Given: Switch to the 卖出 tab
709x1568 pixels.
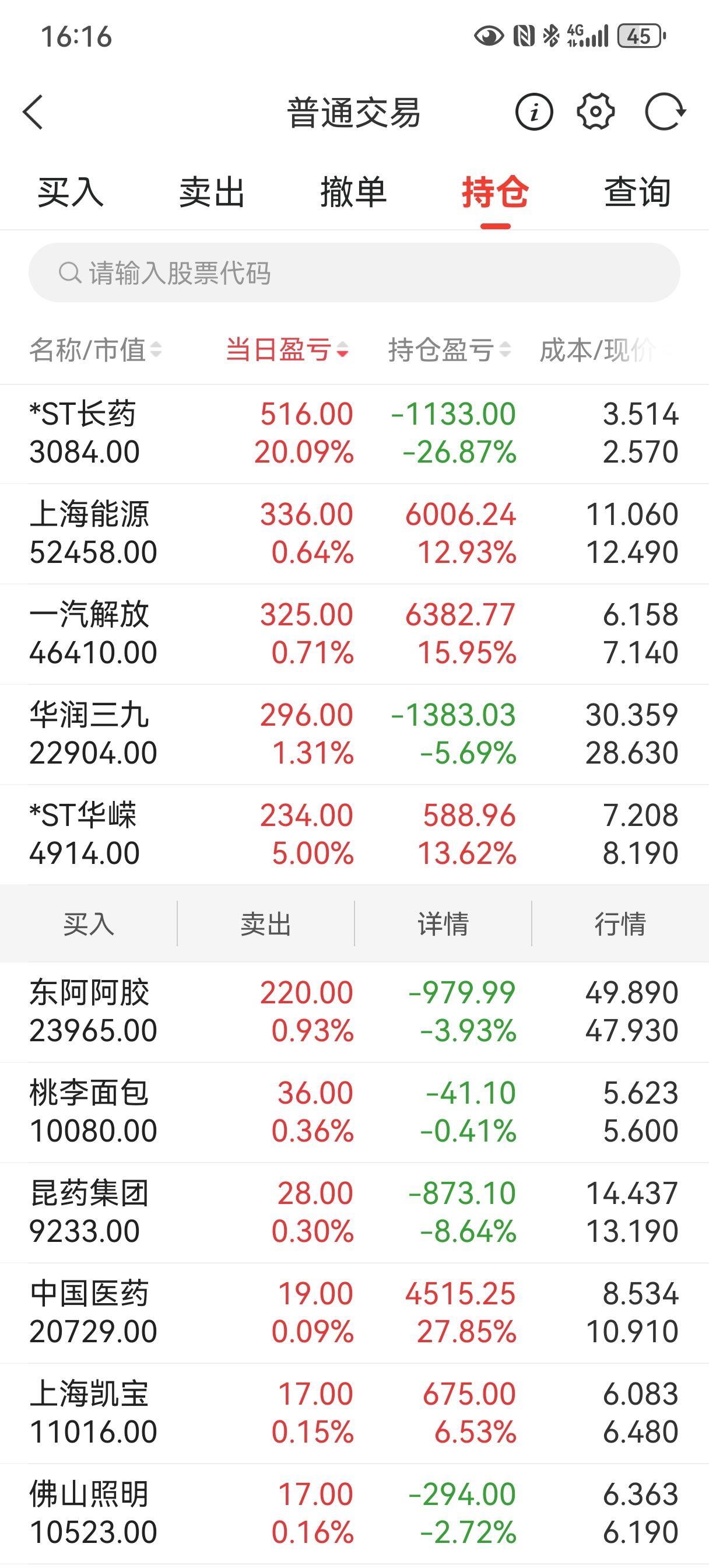Looking at the screenshot, I should pyautogui.click(x=212, y=192).
